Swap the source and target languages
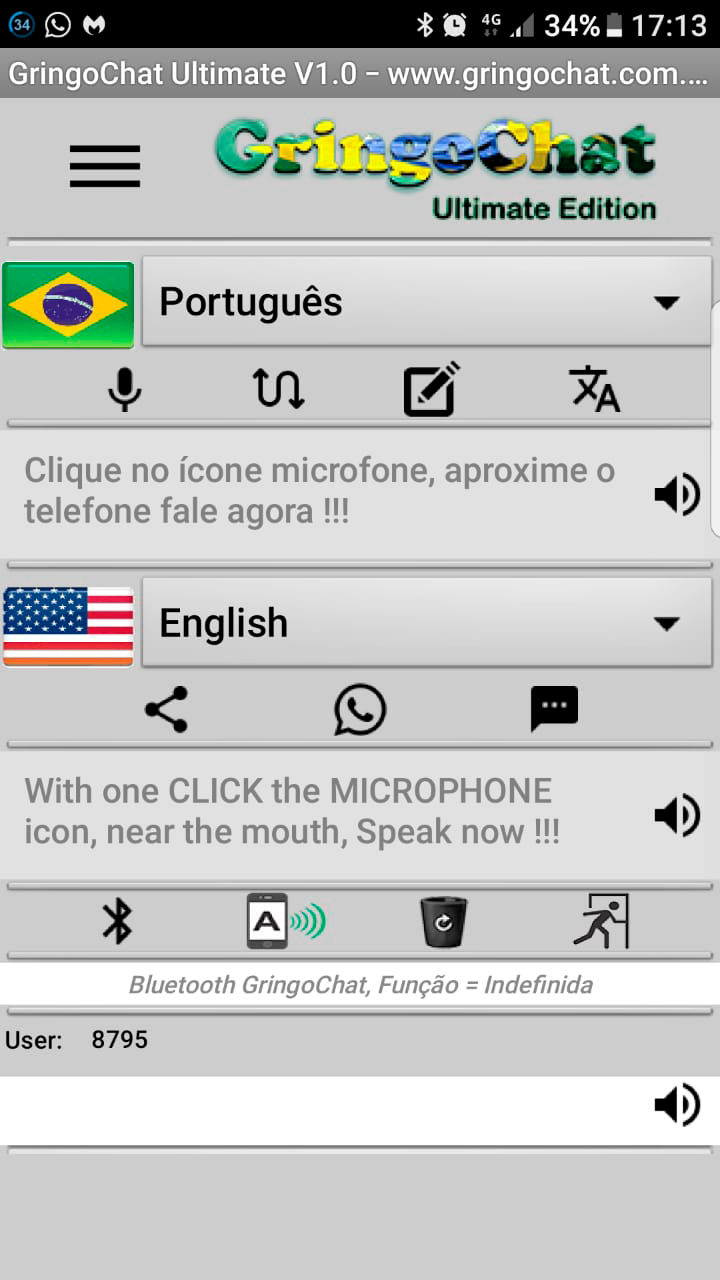Screen dimensions: 720x1280 pyautogui.click(x=278, y=389)
